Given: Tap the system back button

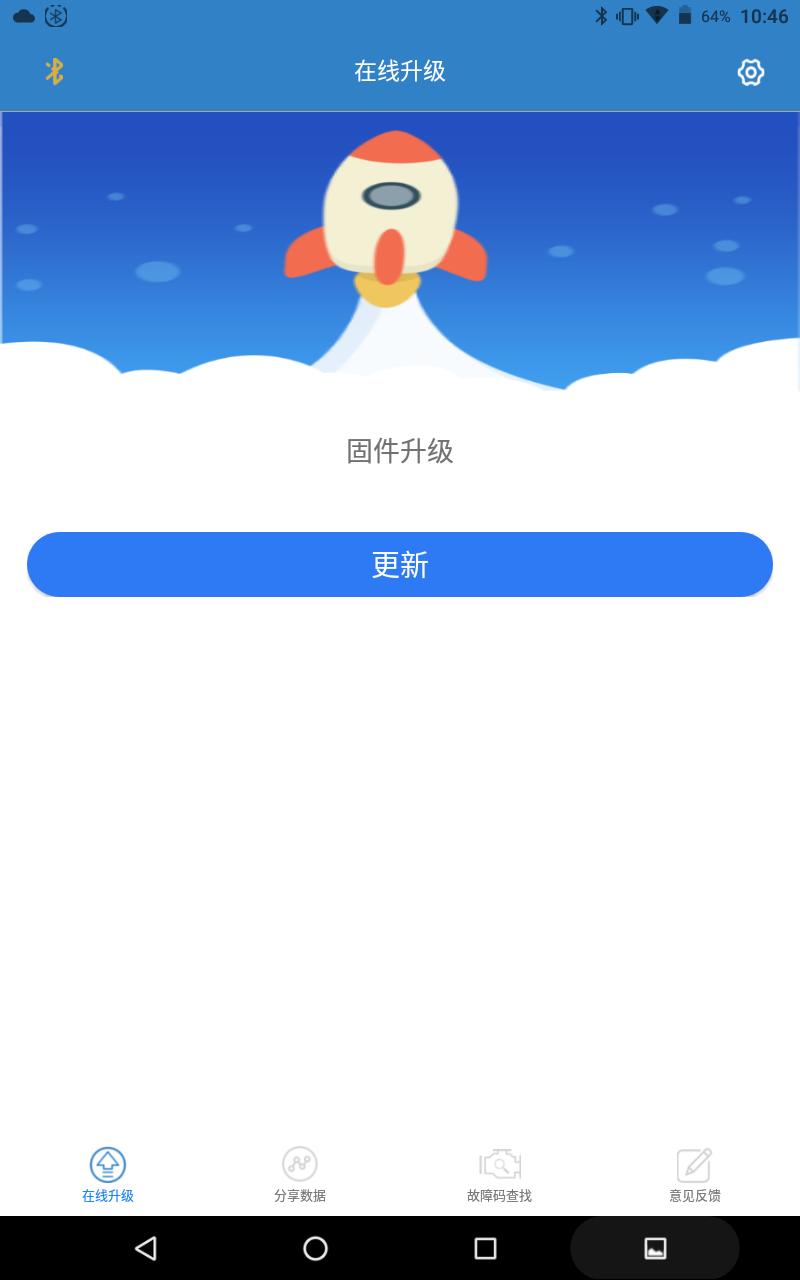Looking at the screenshot, I should coord(146,1248).
